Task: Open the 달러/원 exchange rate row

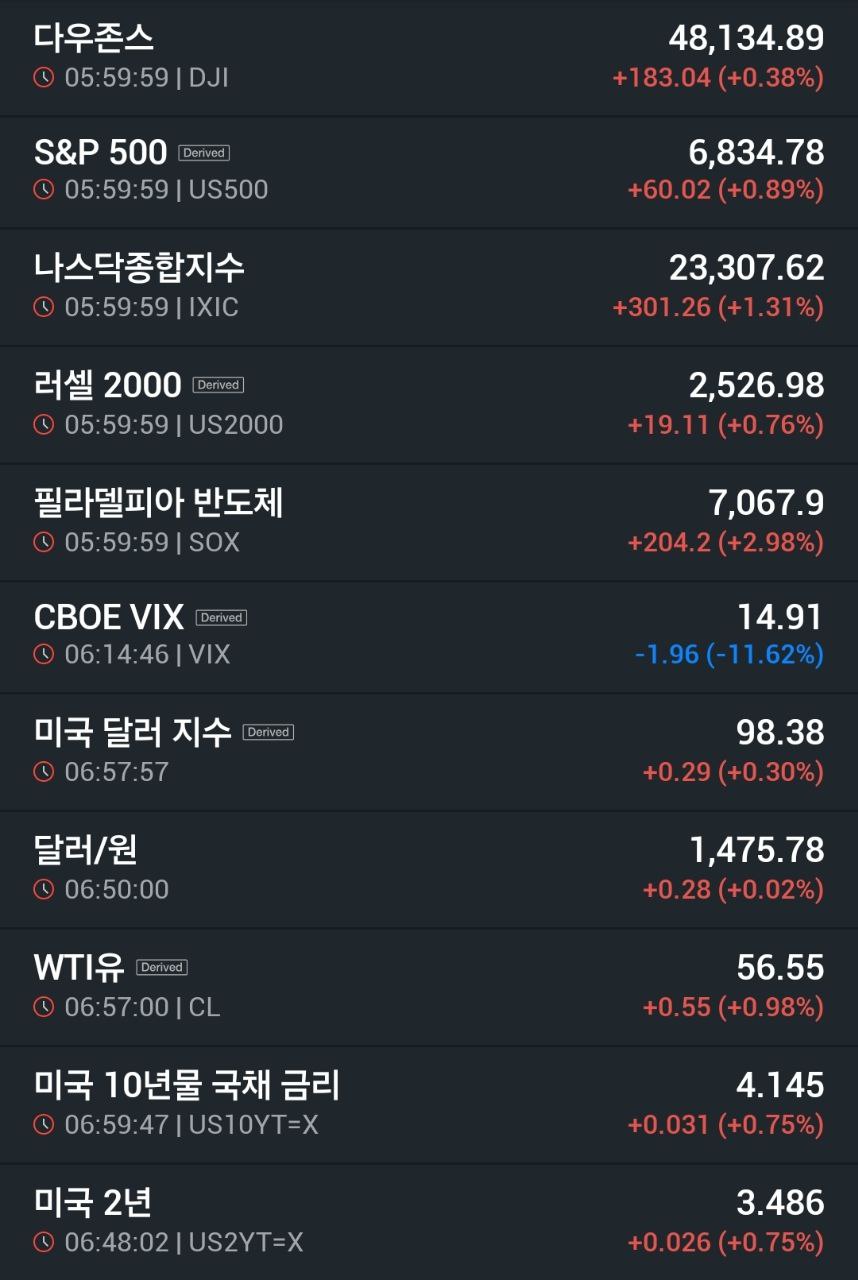Action: pos(429,868)
